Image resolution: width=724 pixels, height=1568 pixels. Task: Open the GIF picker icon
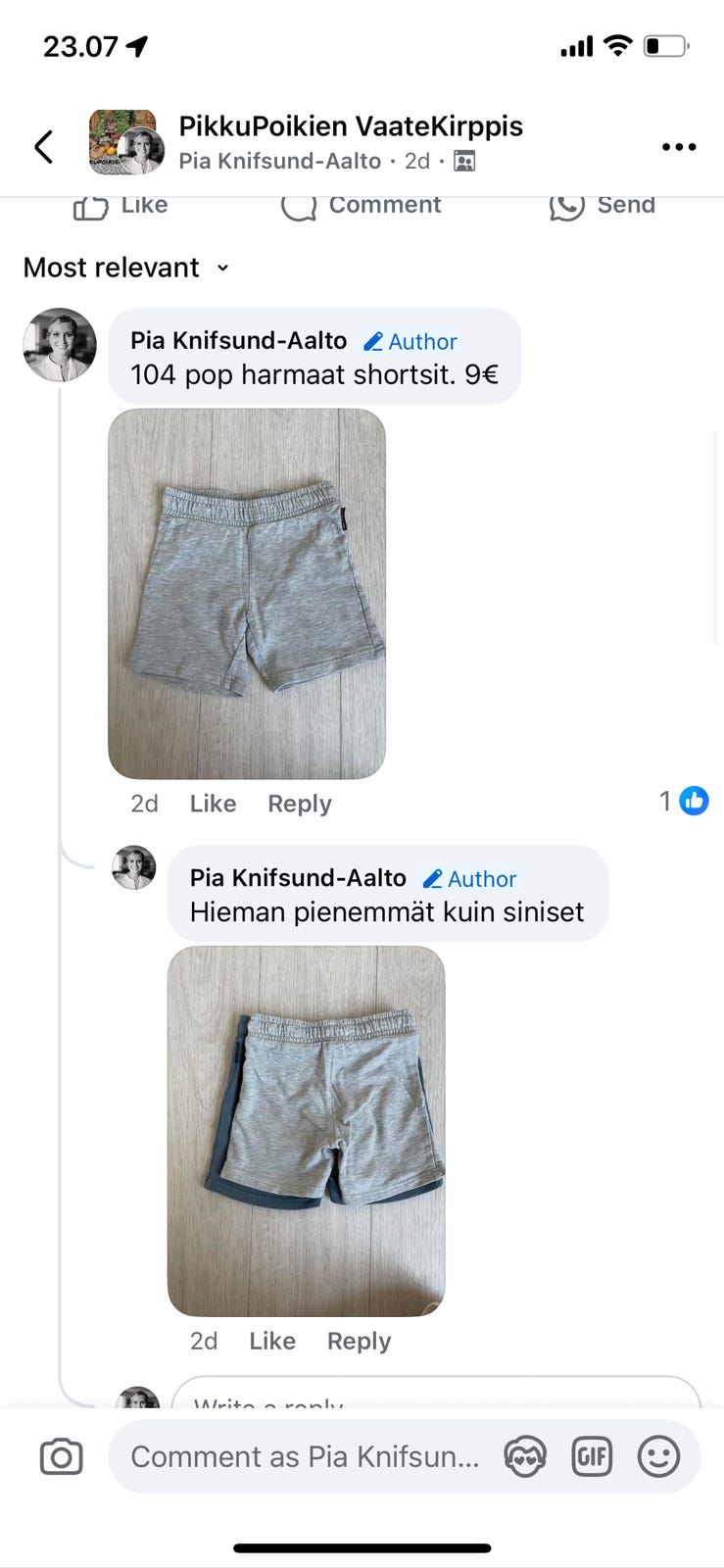592,1456
